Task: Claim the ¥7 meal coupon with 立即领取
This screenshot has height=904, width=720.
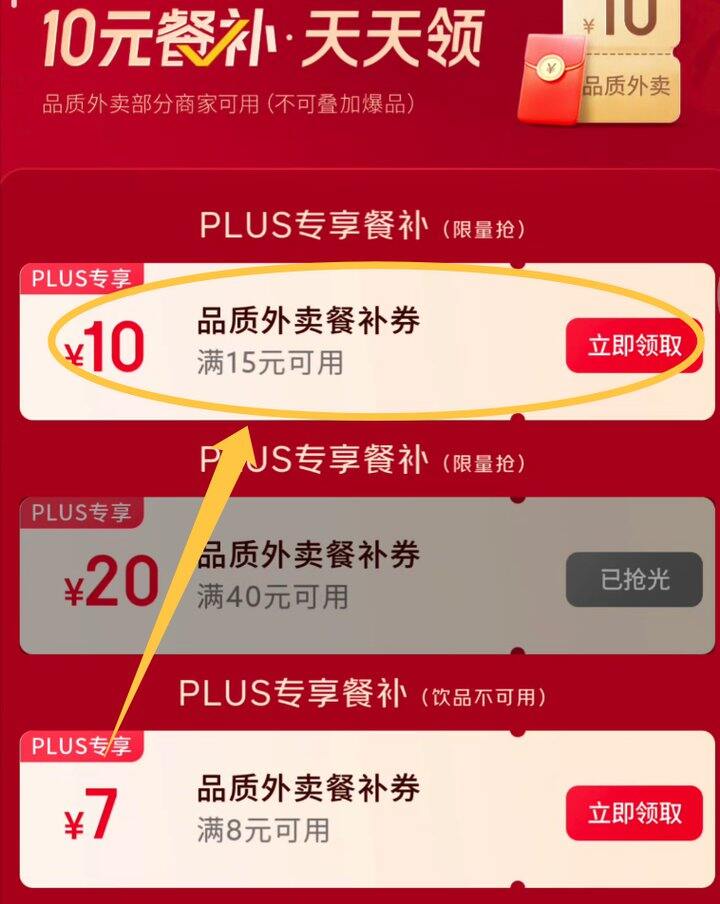Action: [x=634, y=812]
